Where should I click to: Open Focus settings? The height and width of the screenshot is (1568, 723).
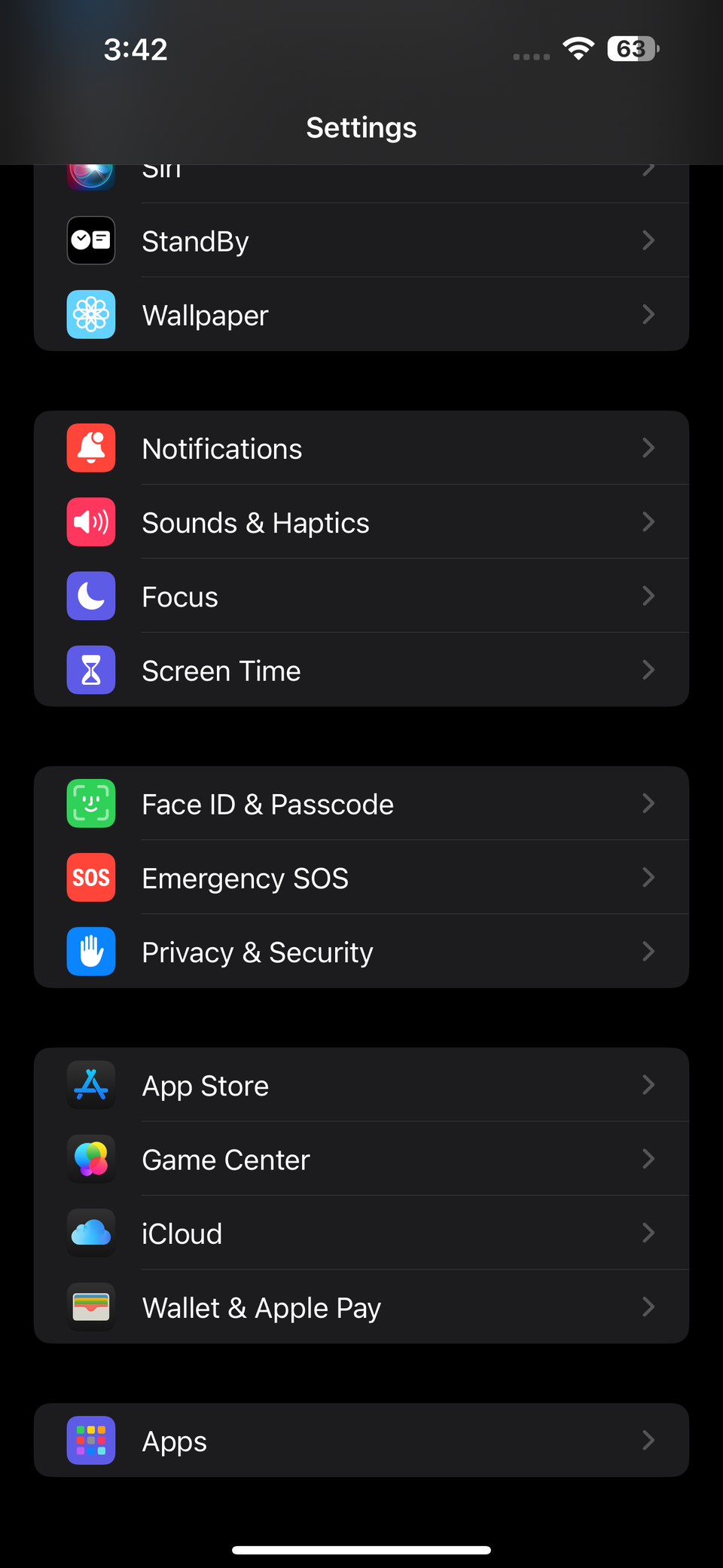(x=361, y=596)
